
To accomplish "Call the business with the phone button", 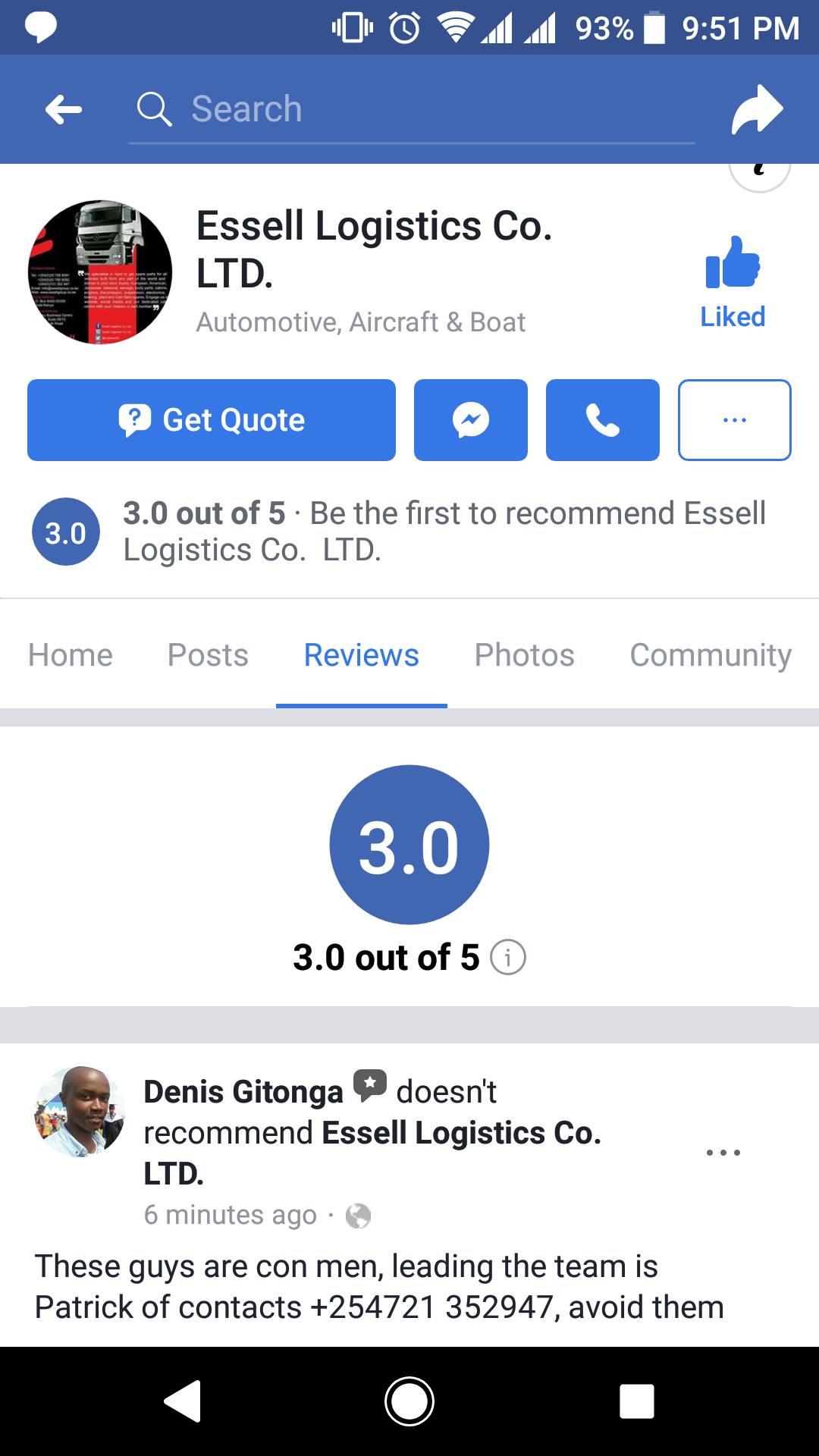I will (x=602, y=420).
